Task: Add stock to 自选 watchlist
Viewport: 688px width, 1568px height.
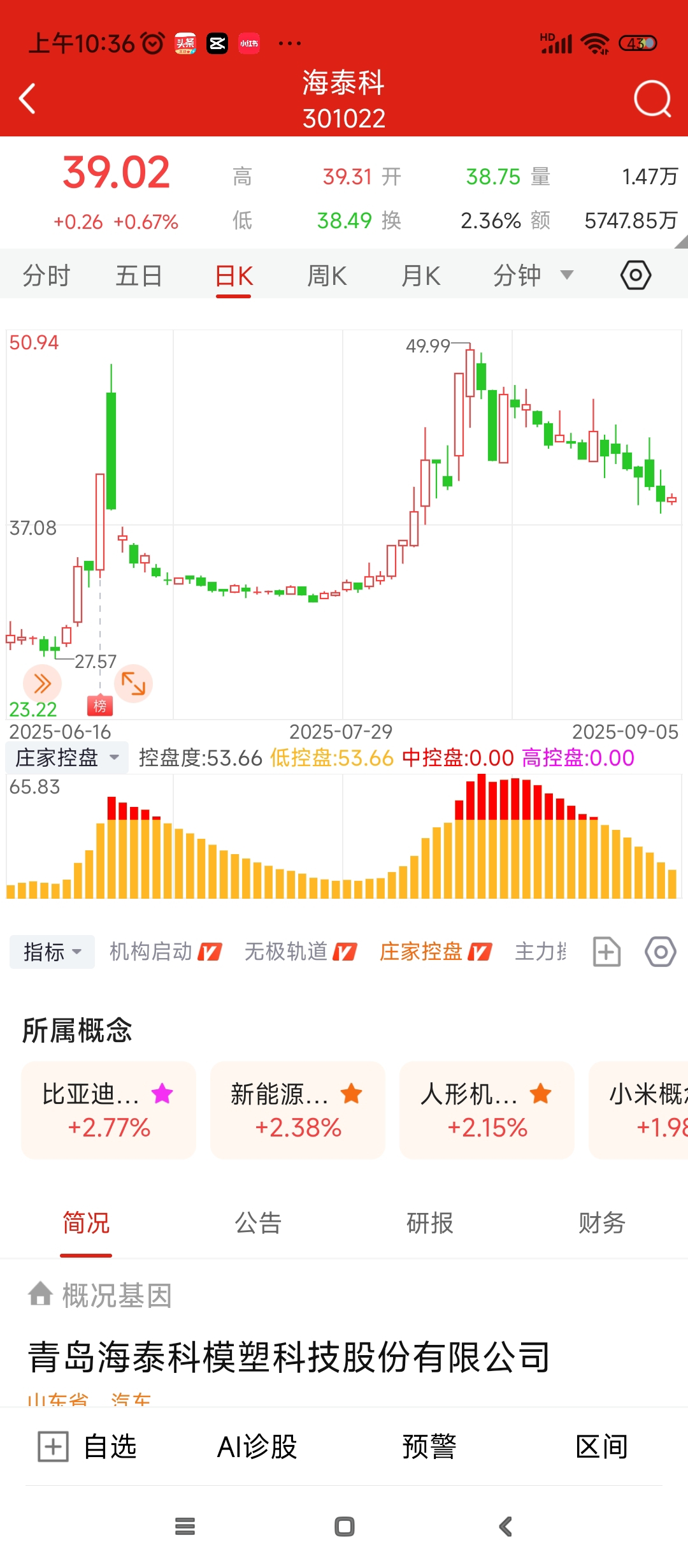Action: 87,1447
